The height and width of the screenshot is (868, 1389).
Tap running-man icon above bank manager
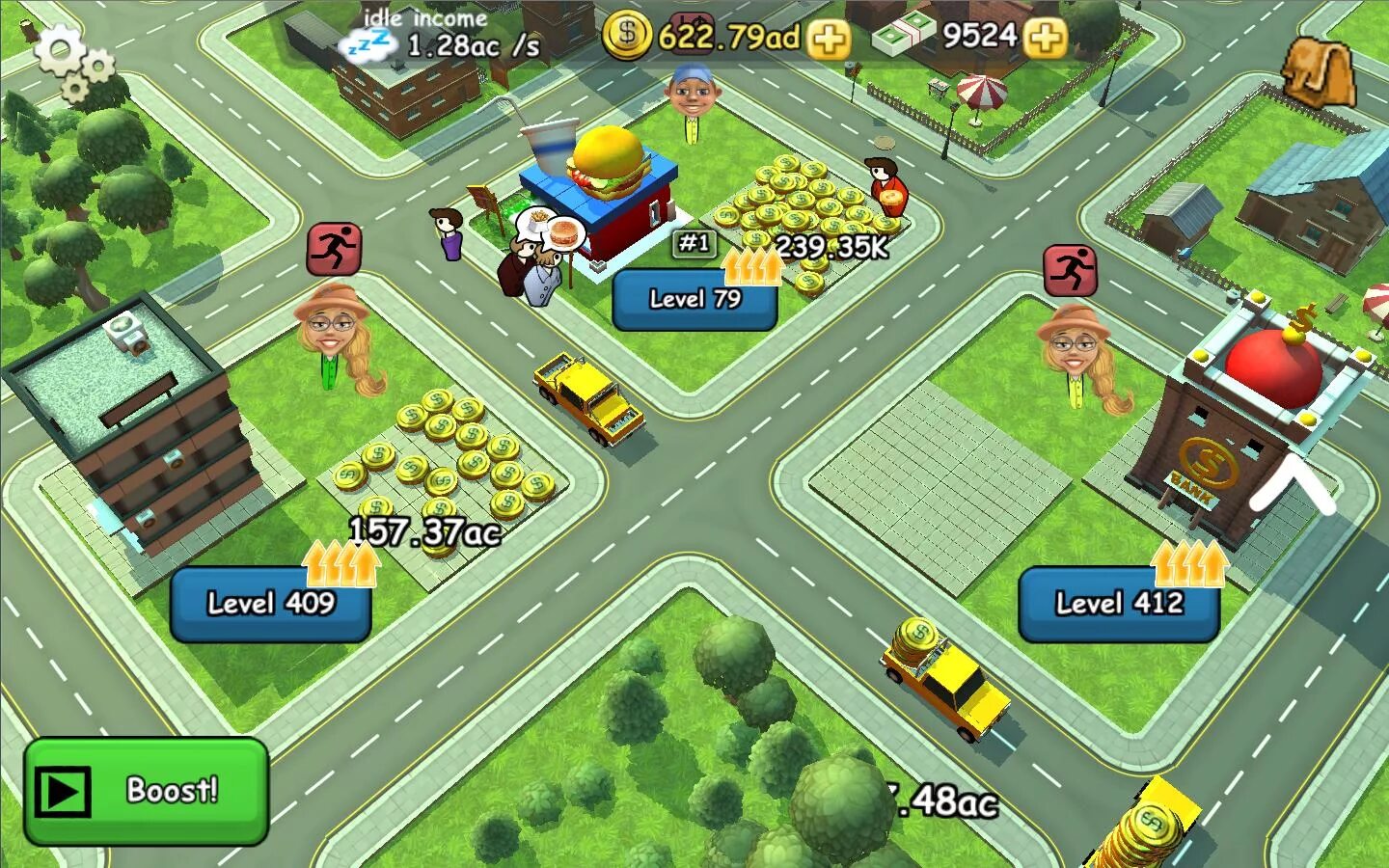point(1072,271)
